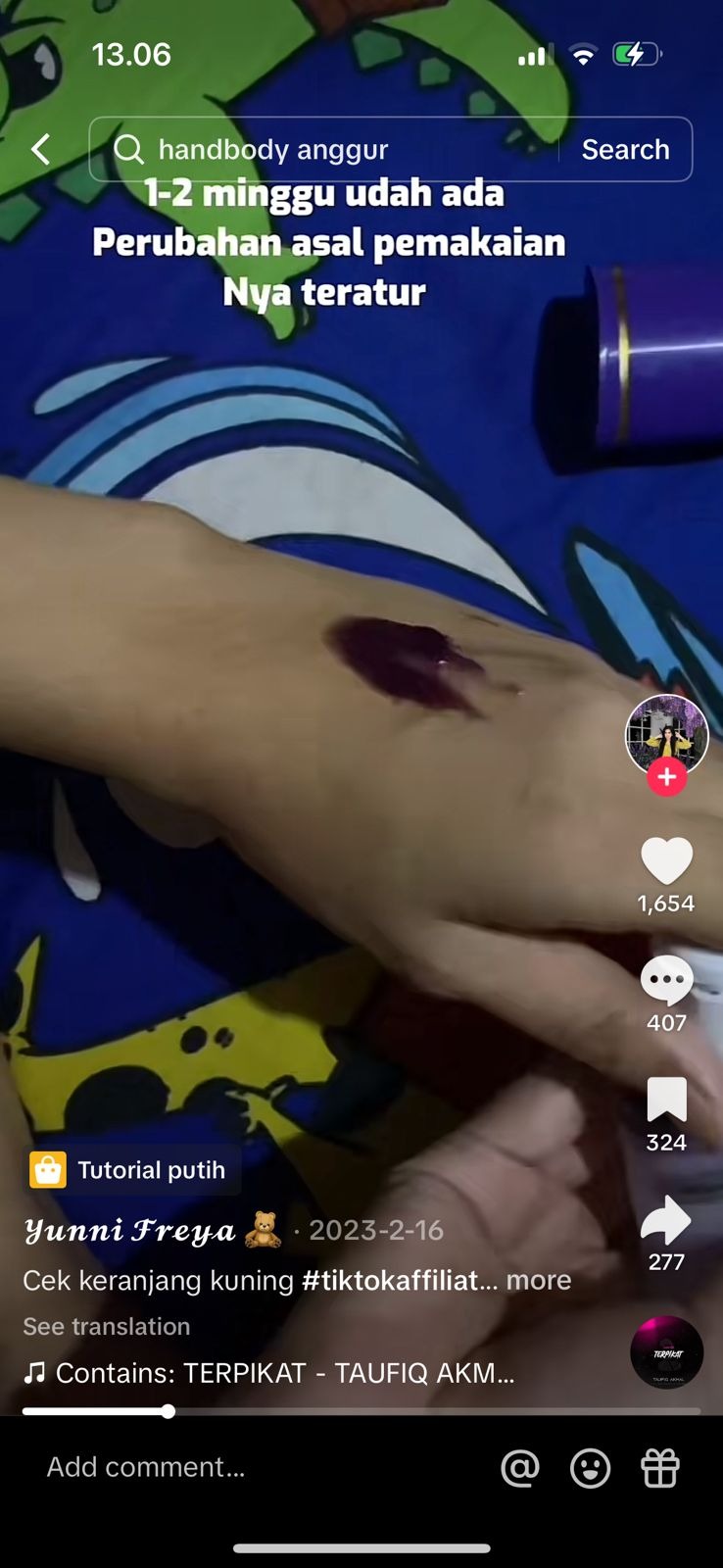This screenshot has width=723, height=1568.
Task: Seek along the video progress bar
Action: click(x=361, y=1411)
